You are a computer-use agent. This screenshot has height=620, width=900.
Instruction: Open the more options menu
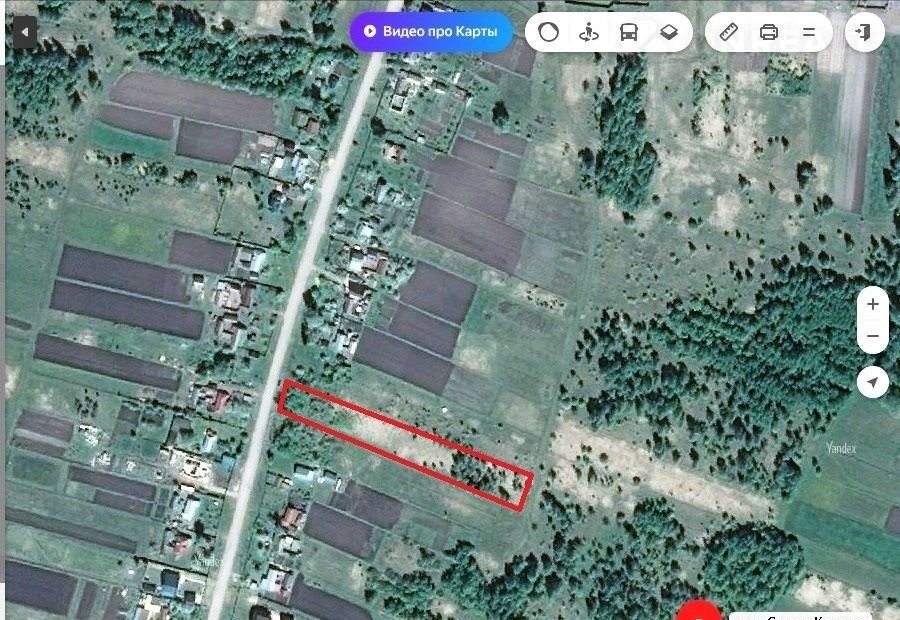[x=809, y=32]
